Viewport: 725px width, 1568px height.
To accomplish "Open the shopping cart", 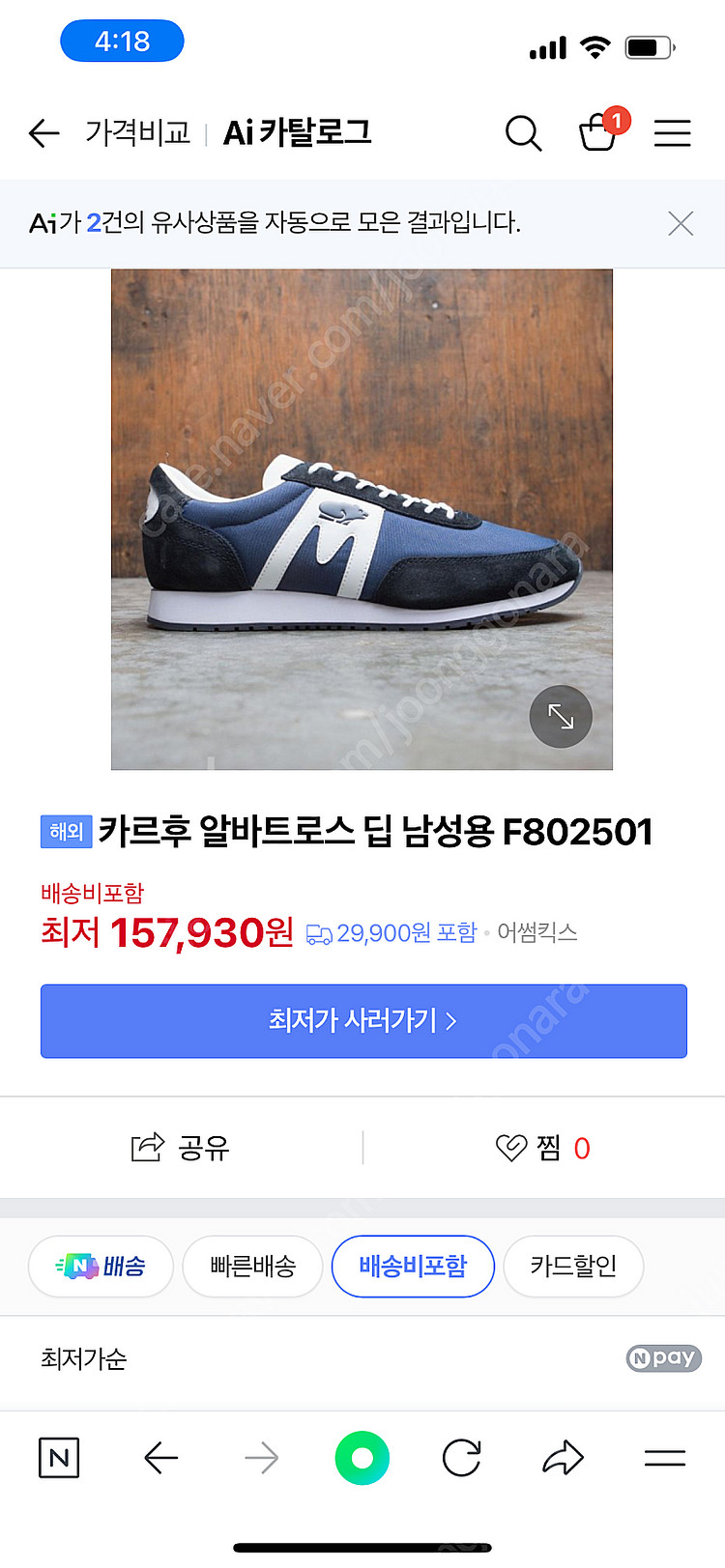I will click(598, 132).
